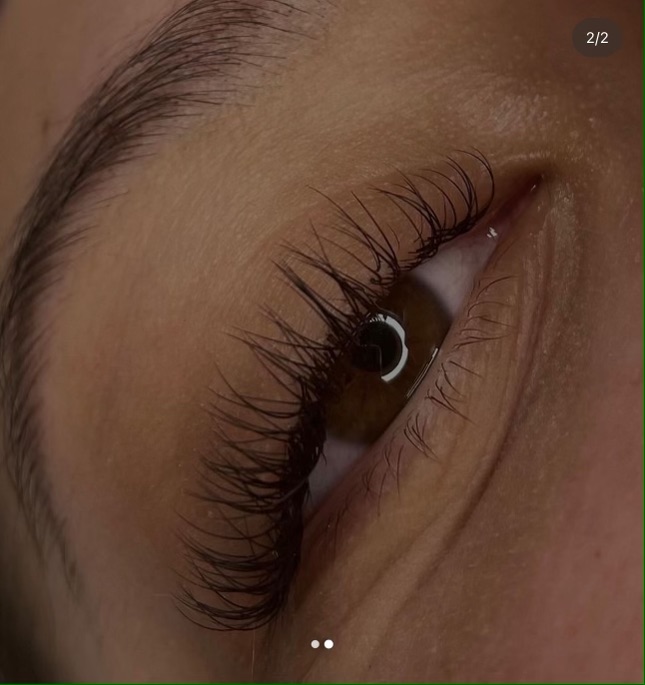Tap the eyelash photo in the carousel

pos(322,340)
